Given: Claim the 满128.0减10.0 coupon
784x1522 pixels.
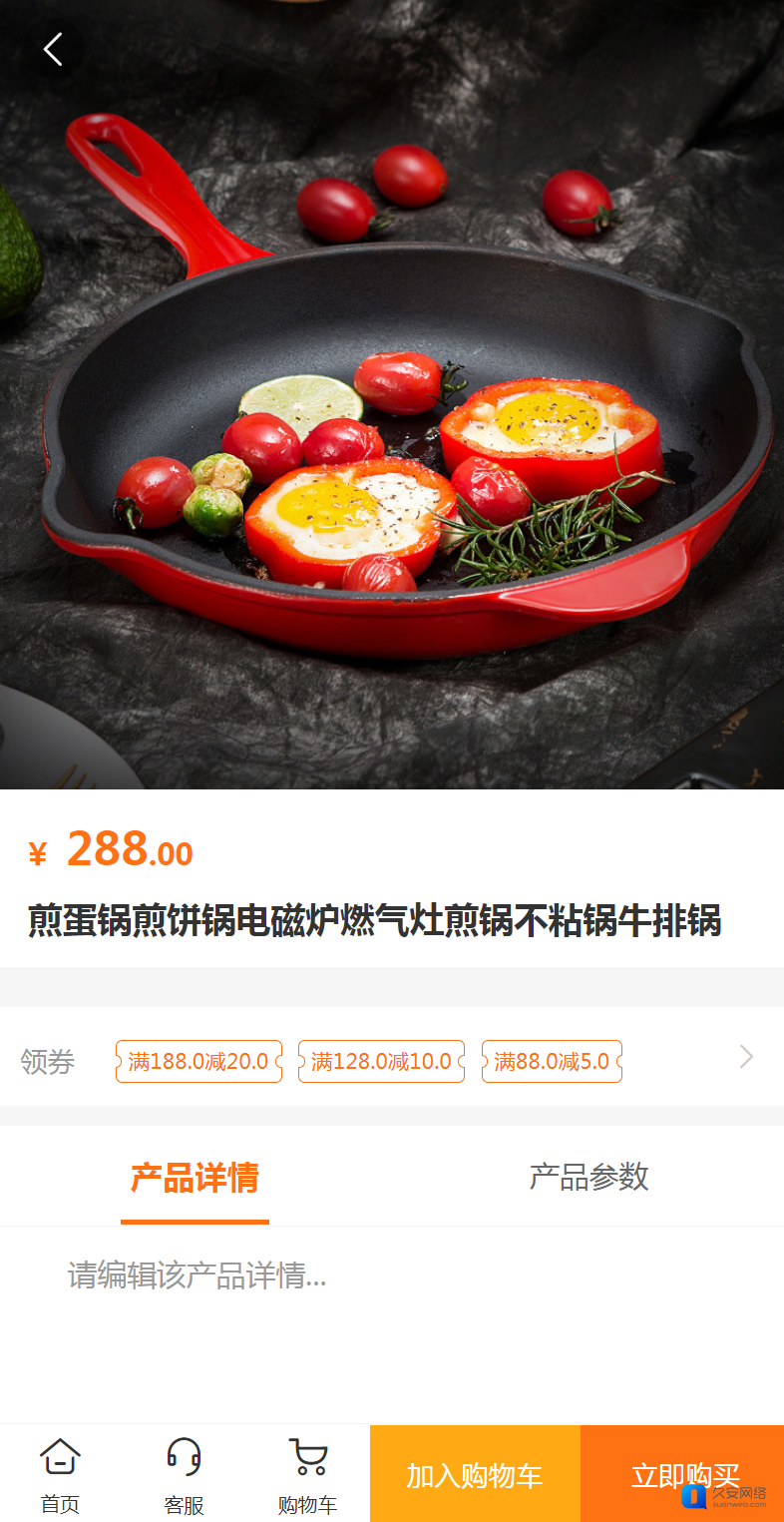Looking at the screenshot, I should pyautogui.click(x=381, y=1061).
